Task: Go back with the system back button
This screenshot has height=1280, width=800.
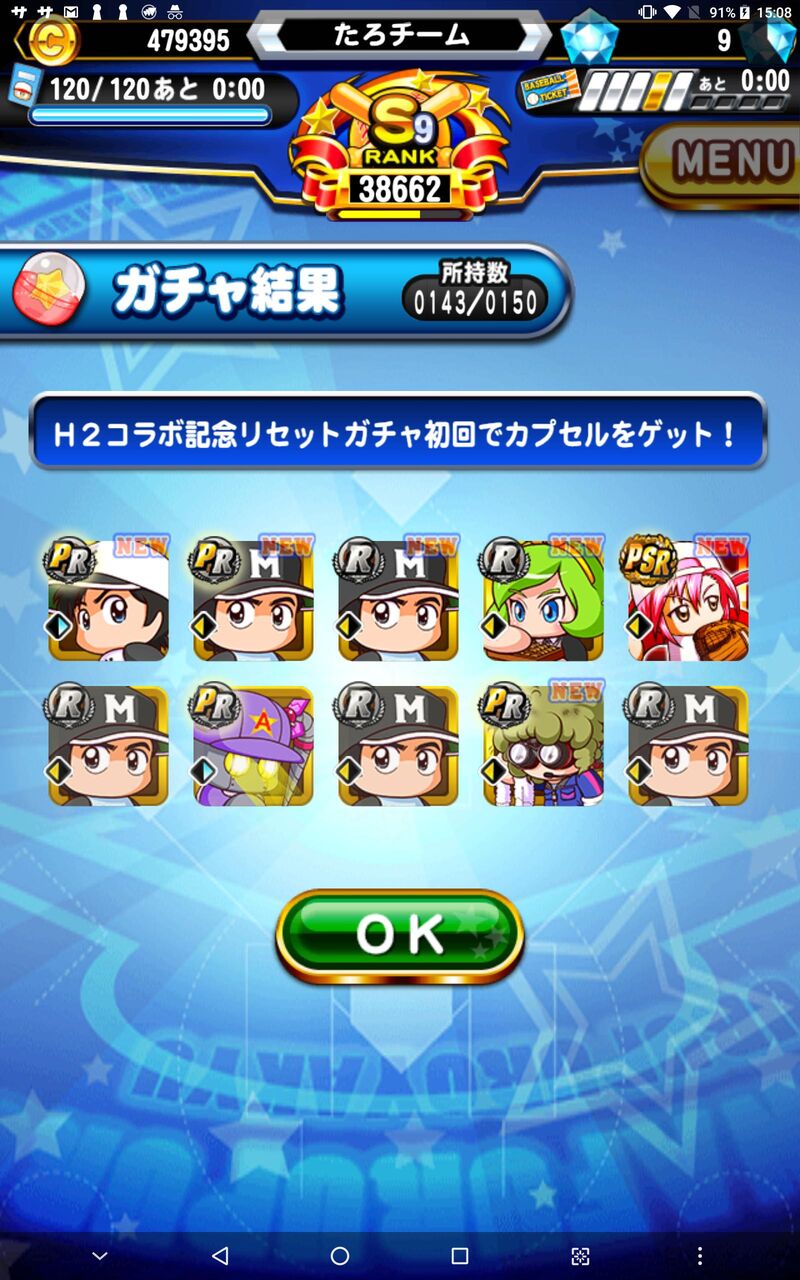Action: (220, 1255)
